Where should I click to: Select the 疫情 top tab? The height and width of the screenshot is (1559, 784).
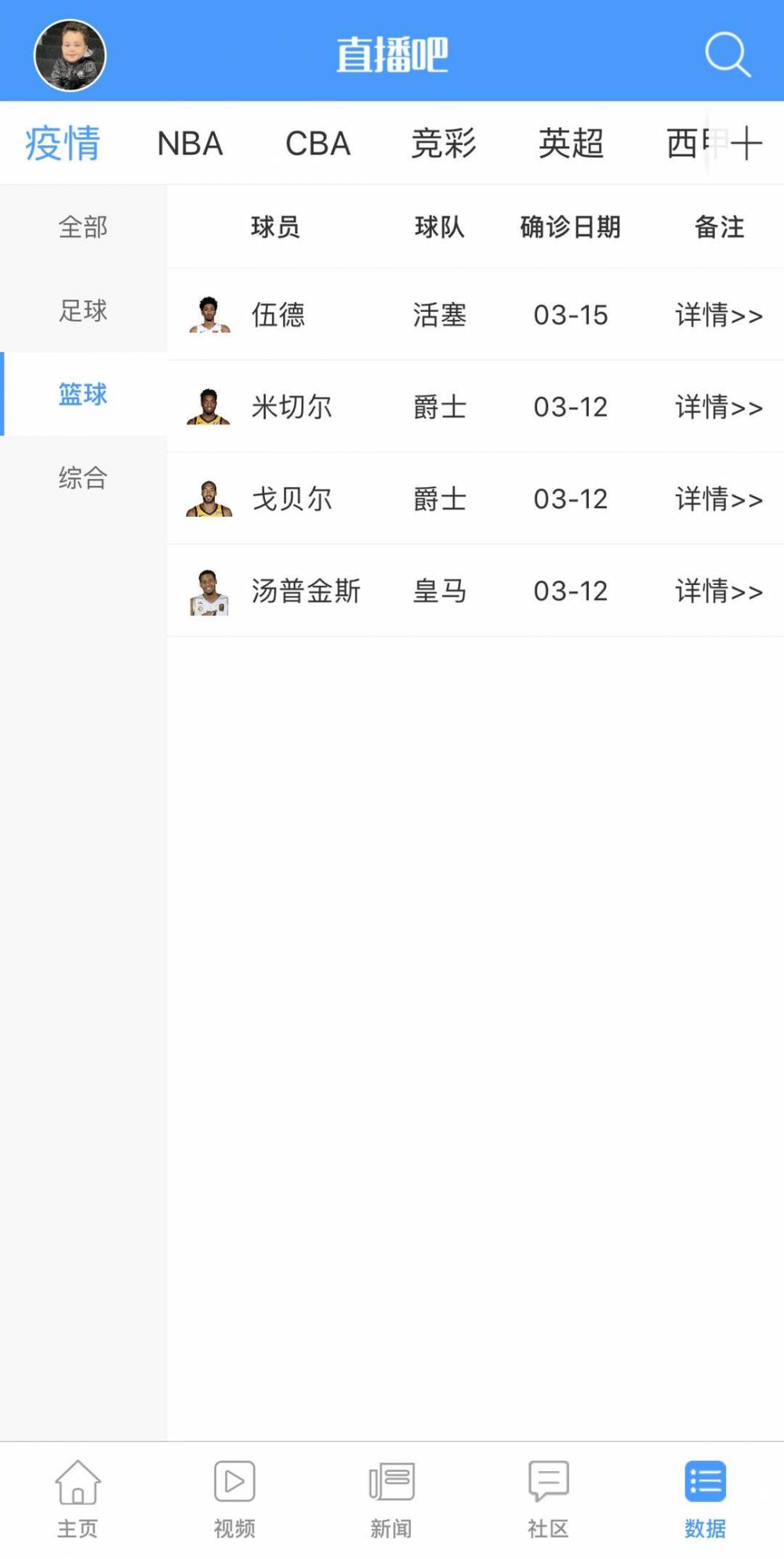pyautogui.click(x=63, y=144)
